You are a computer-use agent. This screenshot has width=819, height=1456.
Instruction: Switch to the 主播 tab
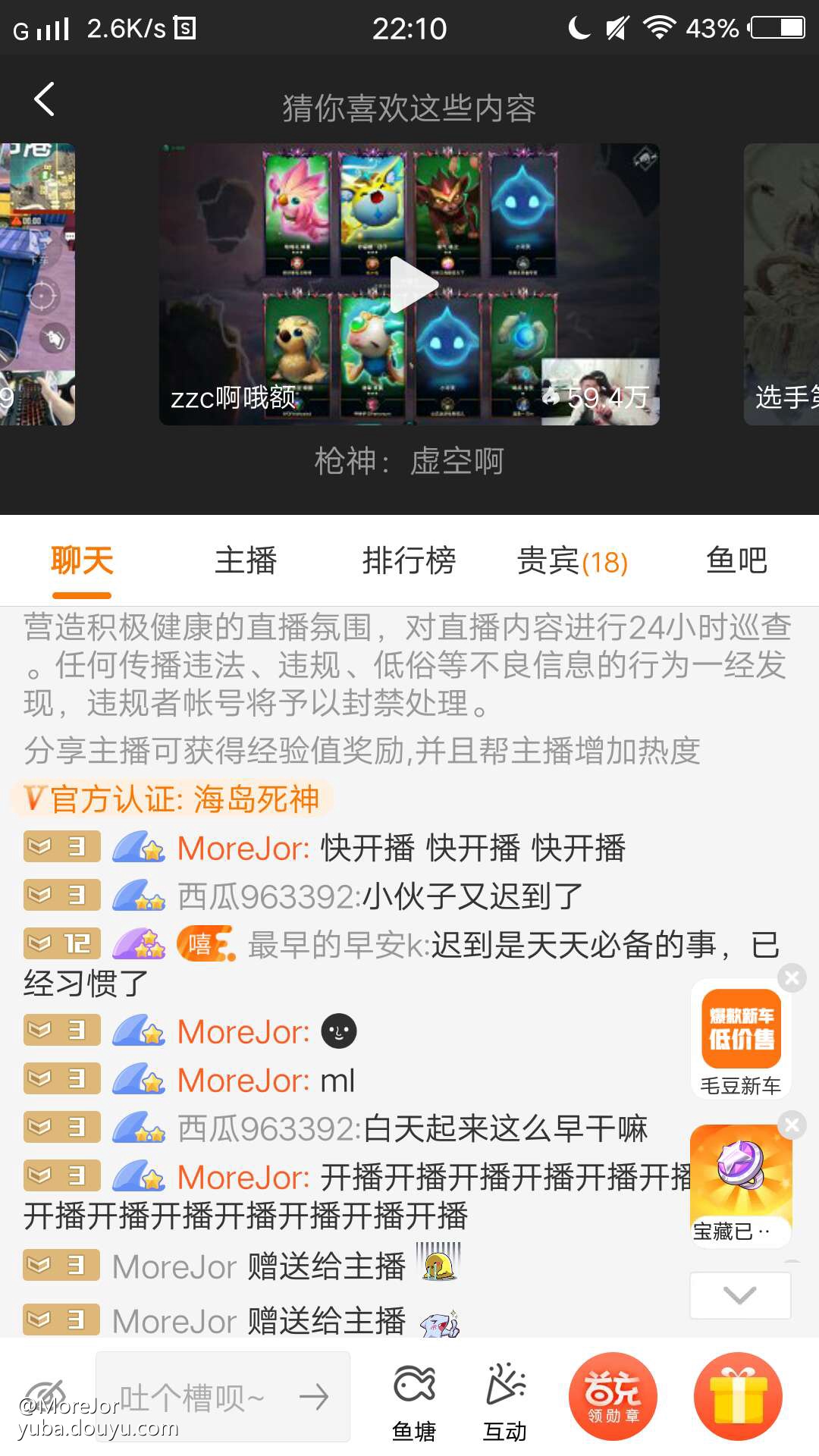point(246,562)
